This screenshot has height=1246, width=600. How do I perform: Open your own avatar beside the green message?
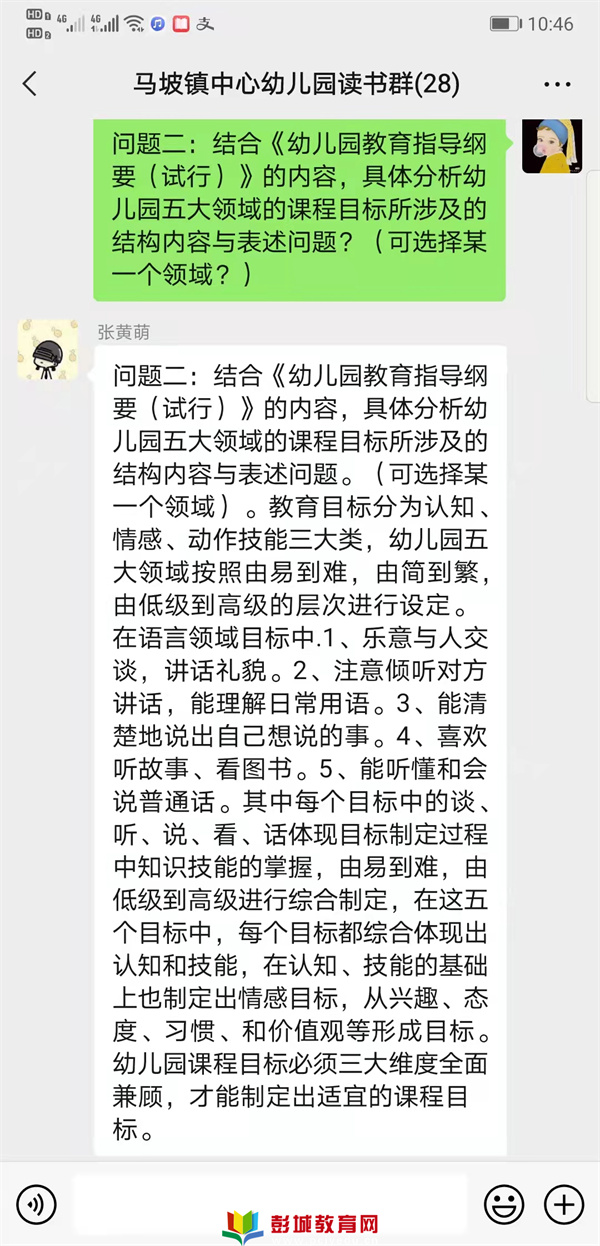[551, 143]
